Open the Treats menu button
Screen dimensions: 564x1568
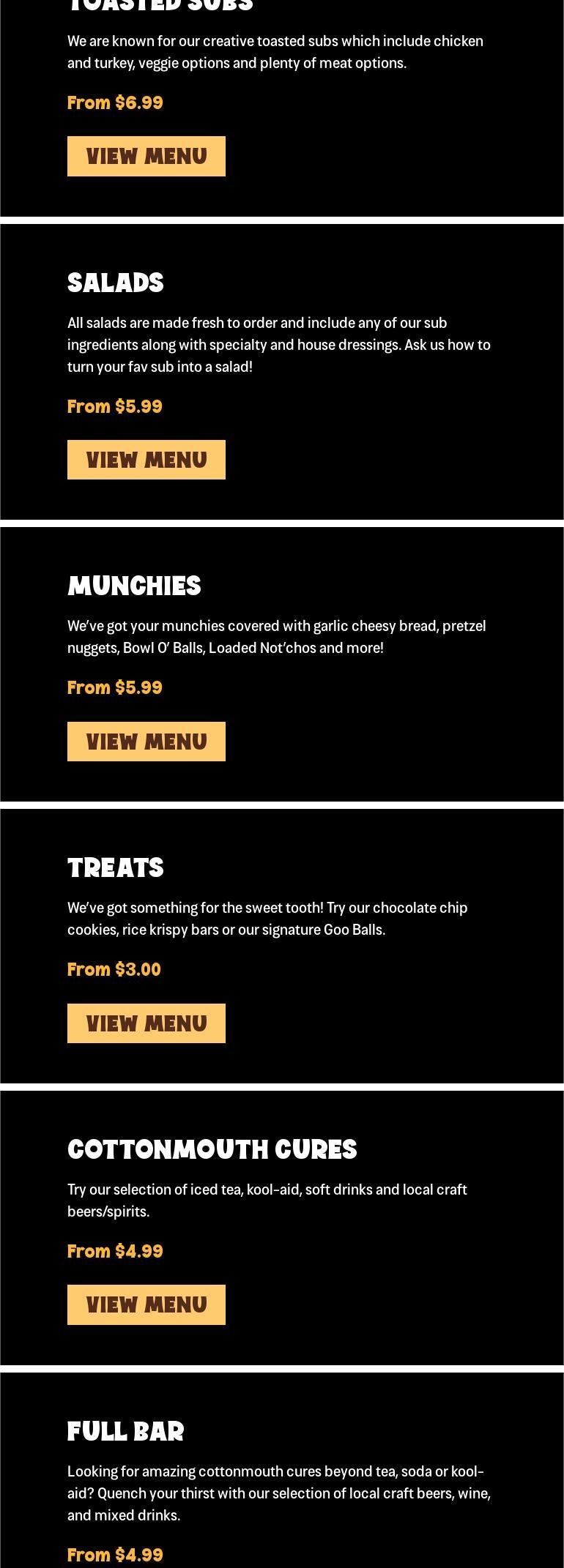(146, 1023)
